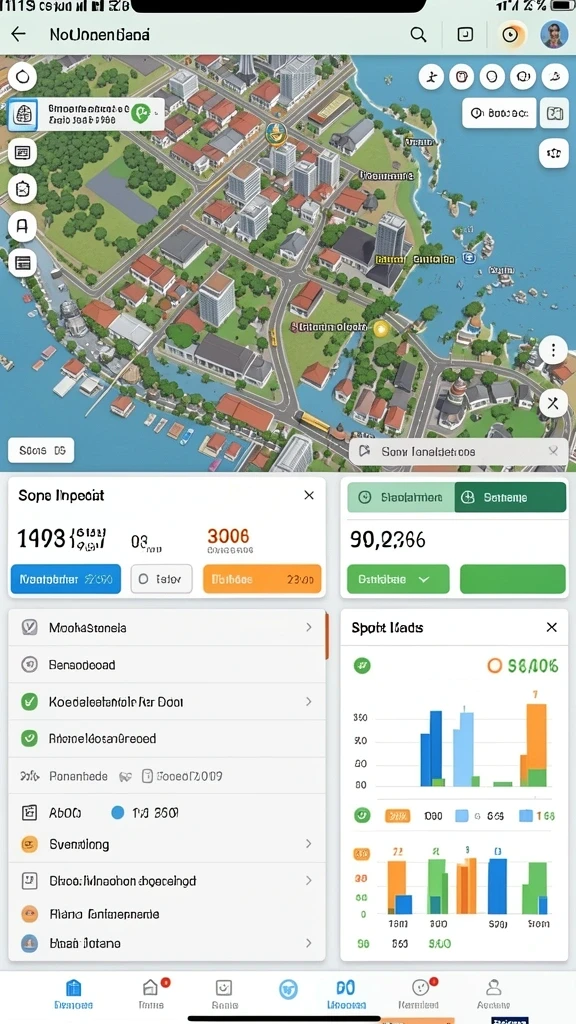
Task: Open the profile avatar in the top bar
Action: (554, 35)
